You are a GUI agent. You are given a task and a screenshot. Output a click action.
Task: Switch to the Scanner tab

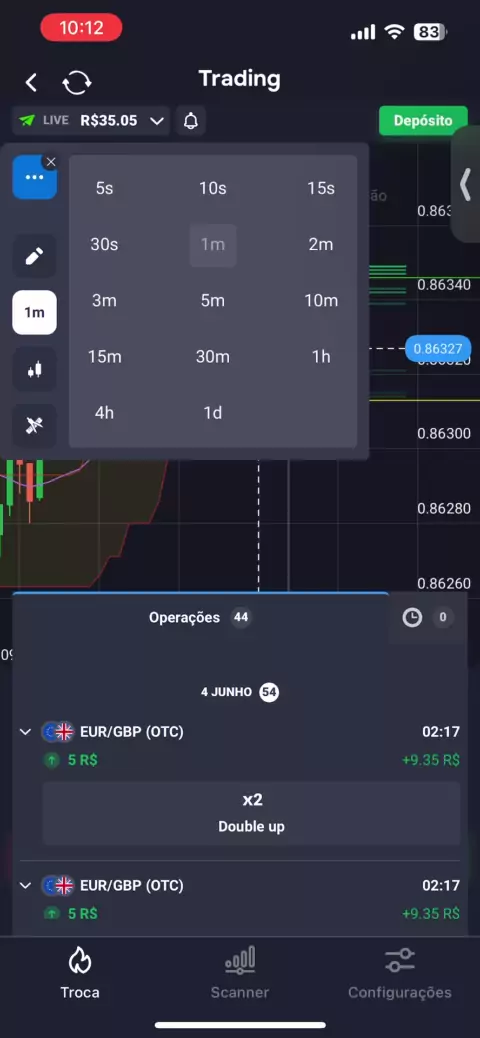pos(240,974)
